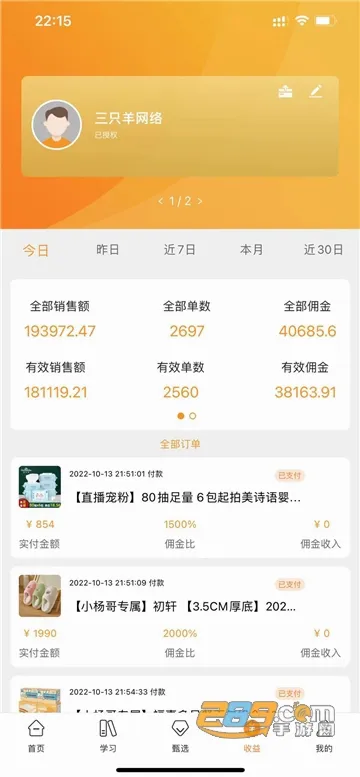Go to previous account with left arrow
Viewport: 360px width, 777px height.
[x=161, y=201]
